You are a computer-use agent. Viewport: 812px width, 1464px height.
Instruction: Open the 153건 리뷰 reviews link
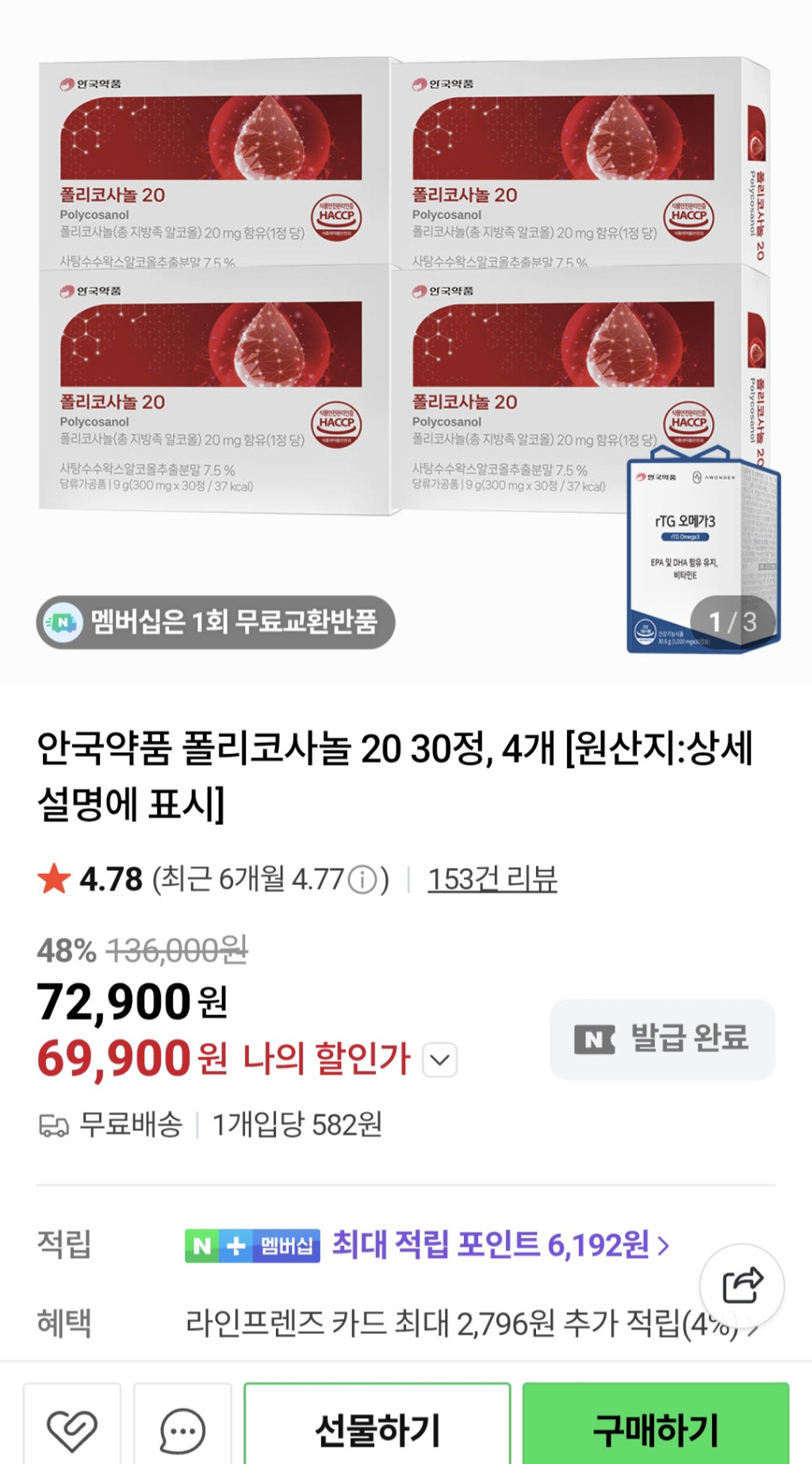point(492,879)
